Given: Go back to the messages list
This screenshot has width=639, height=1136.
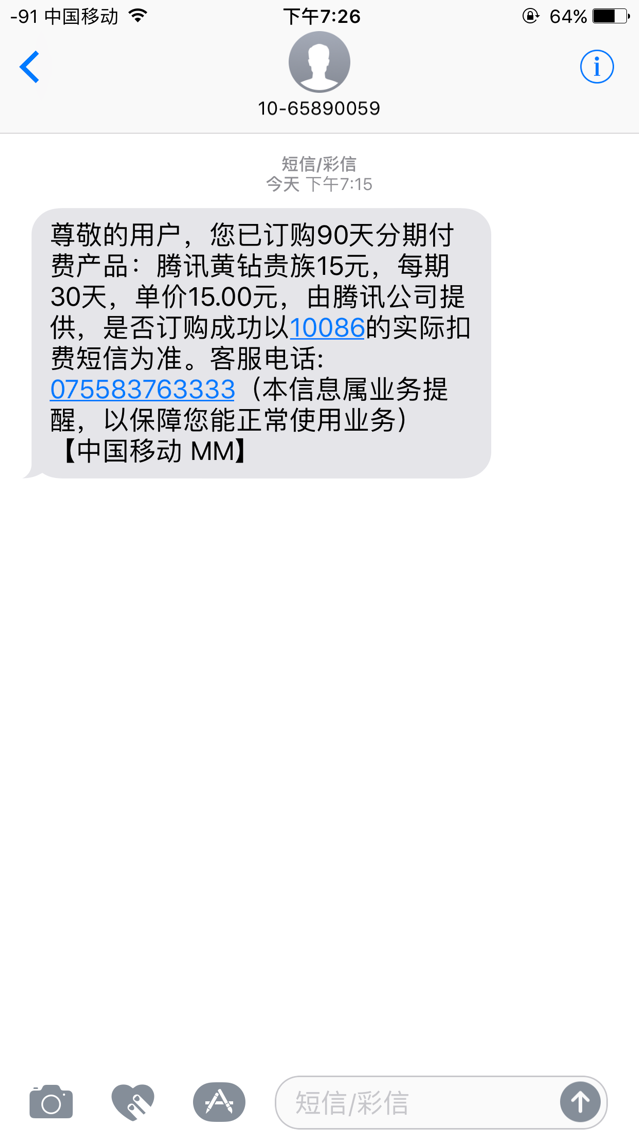Looking at the screenshot, I should click(29, 67).
